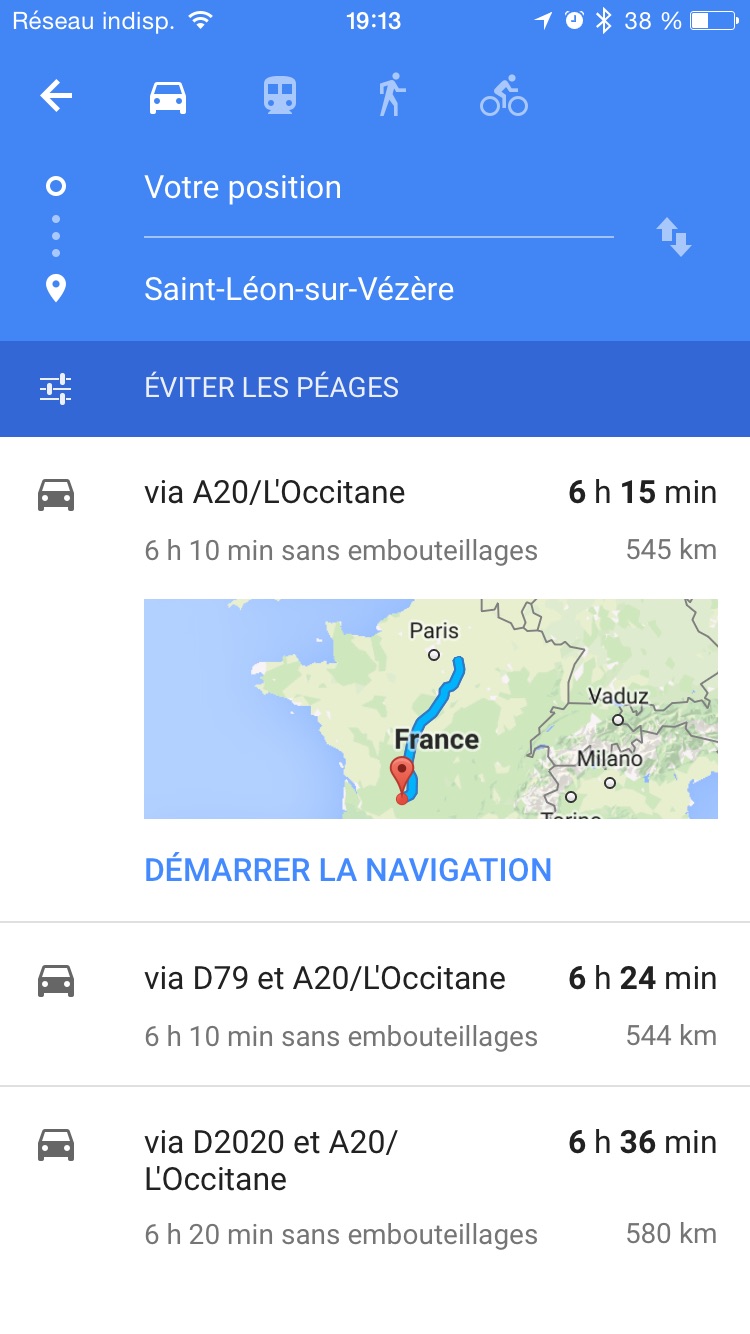Open the 'Éviter les péages' route options
This screenshot has height=1334, width=750.
point(375,388)
